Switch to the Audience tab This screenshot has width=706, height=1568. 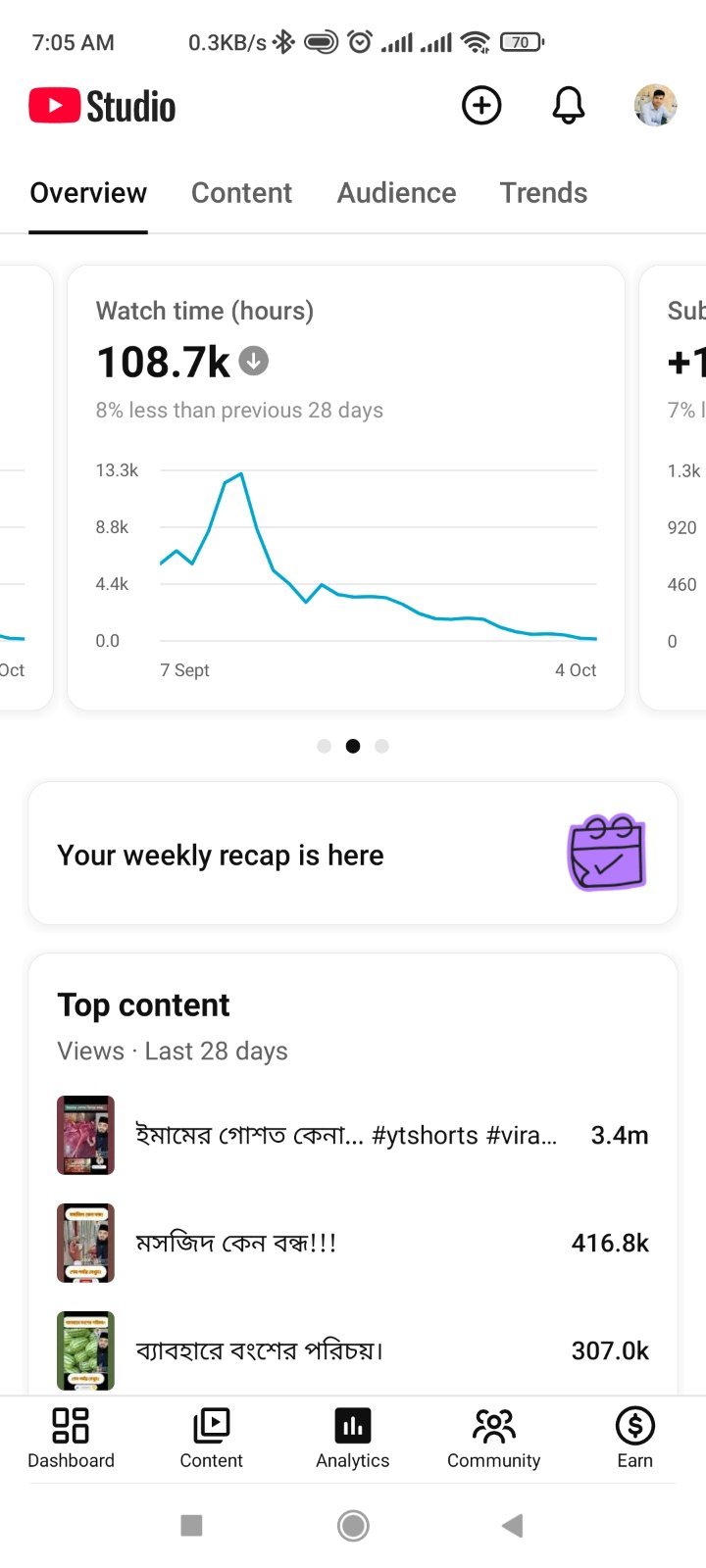pyautogui.click(x=396, y=193)
